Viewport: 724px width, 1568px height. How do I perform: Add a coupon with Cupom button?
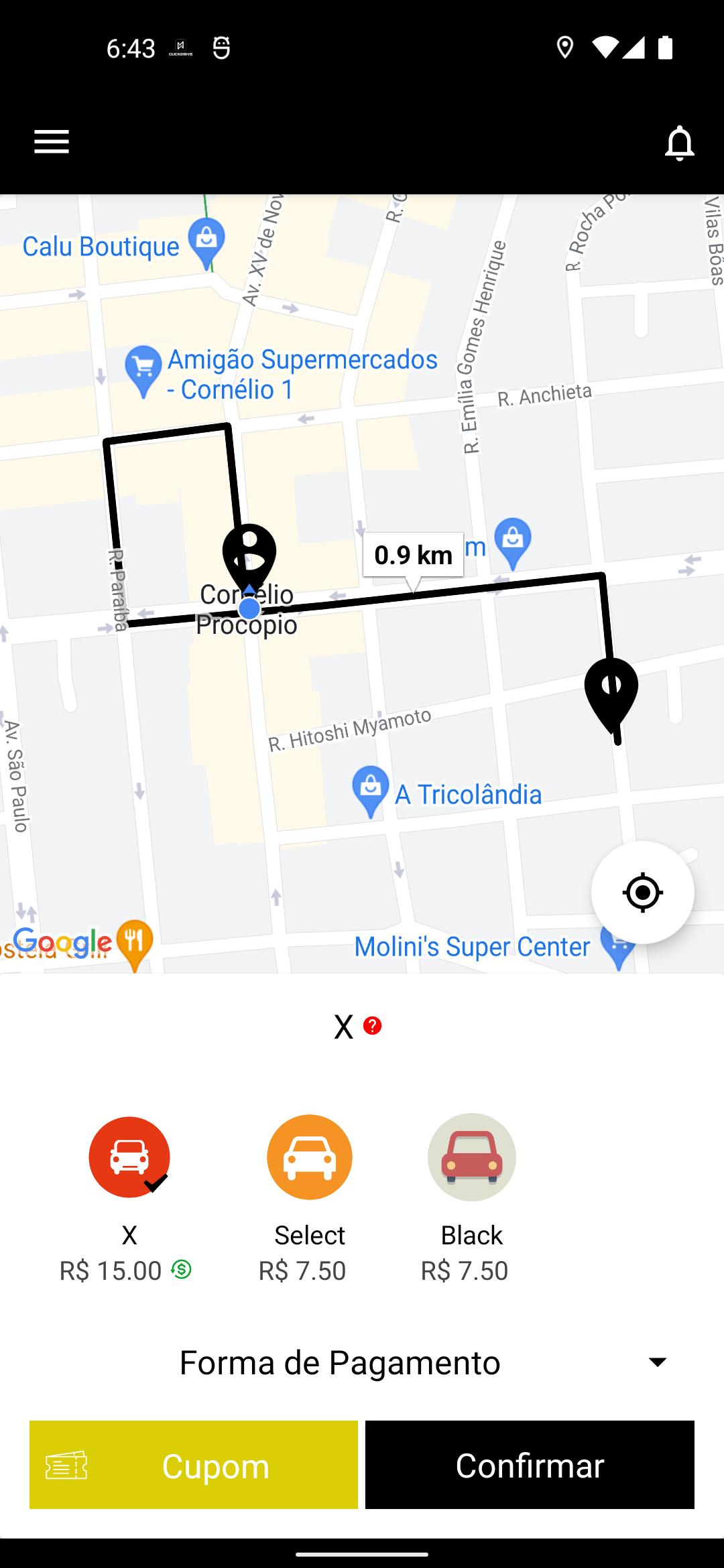point(194,1465)
